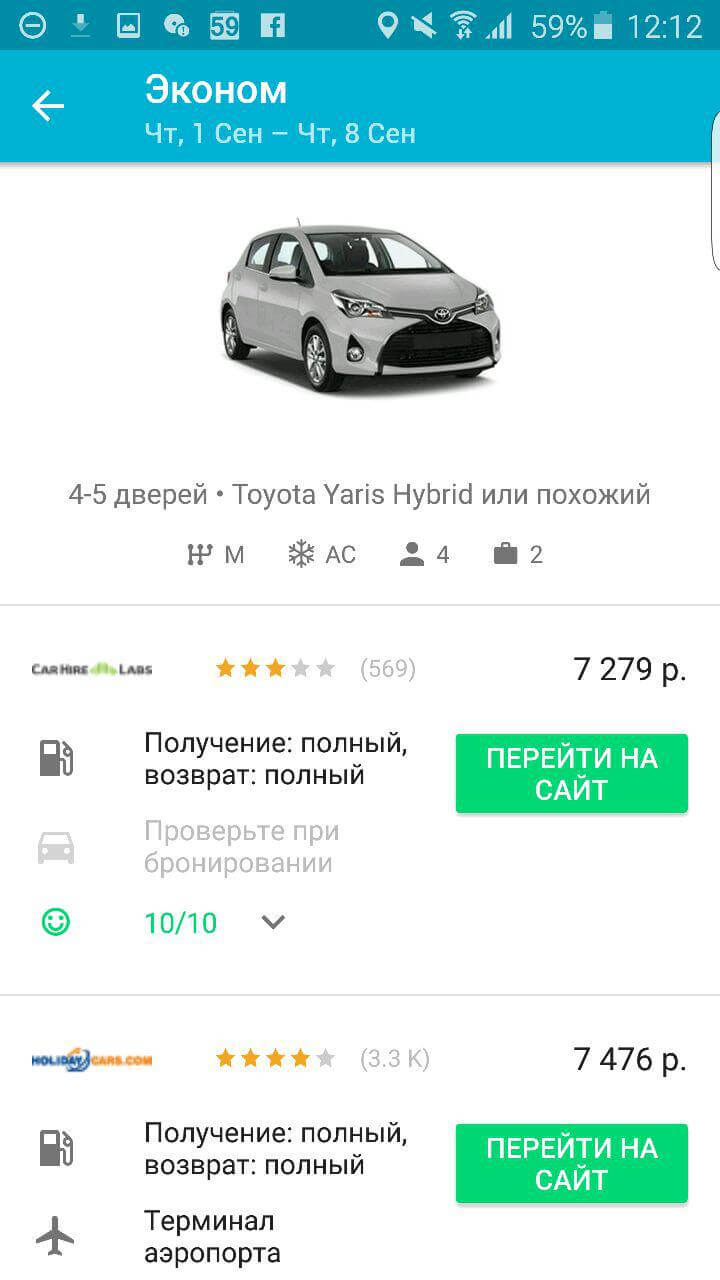Tap the back arrow to leave Эконом screen
This screenshot has width=720, height=1280.
(46, 104)
